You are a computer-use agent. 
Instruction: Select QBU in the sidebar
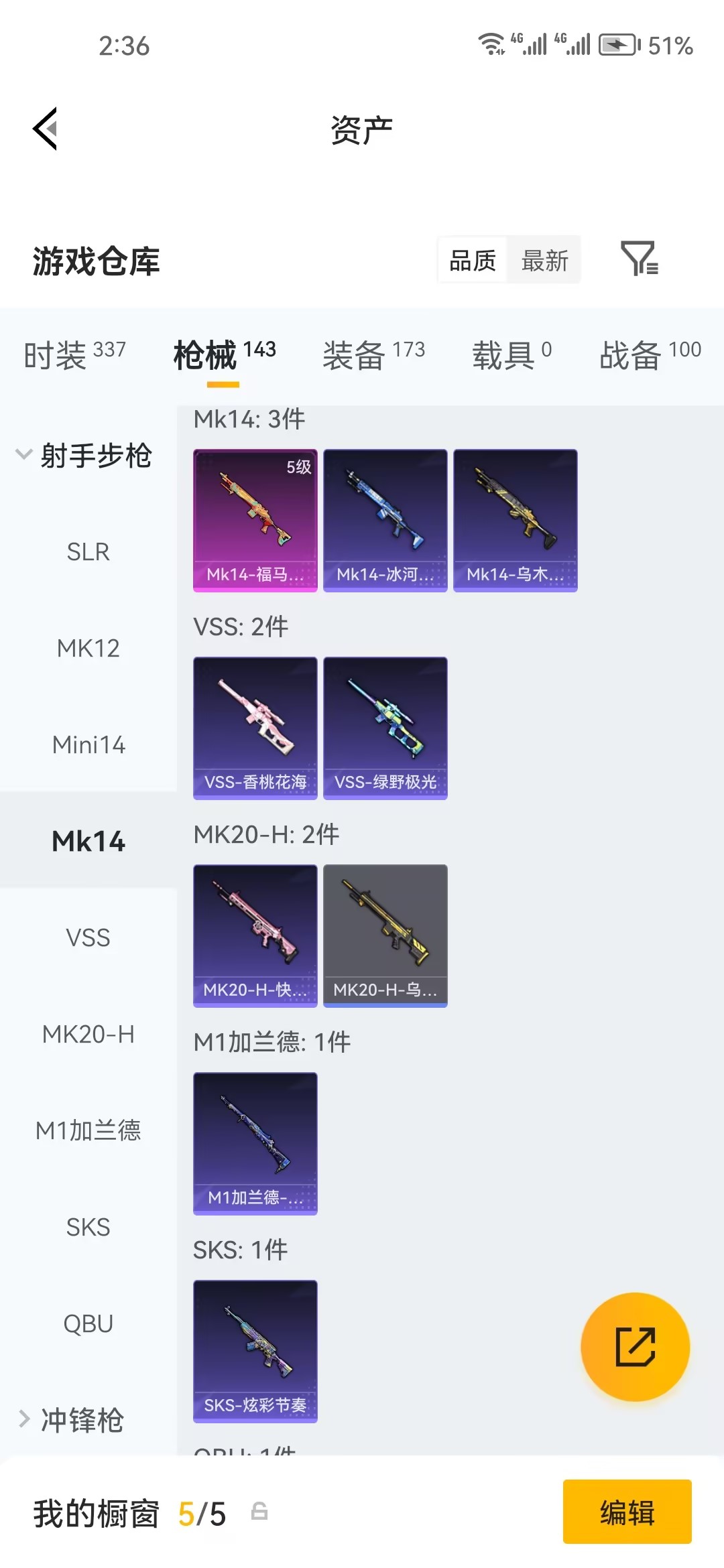pos(88,1322)
